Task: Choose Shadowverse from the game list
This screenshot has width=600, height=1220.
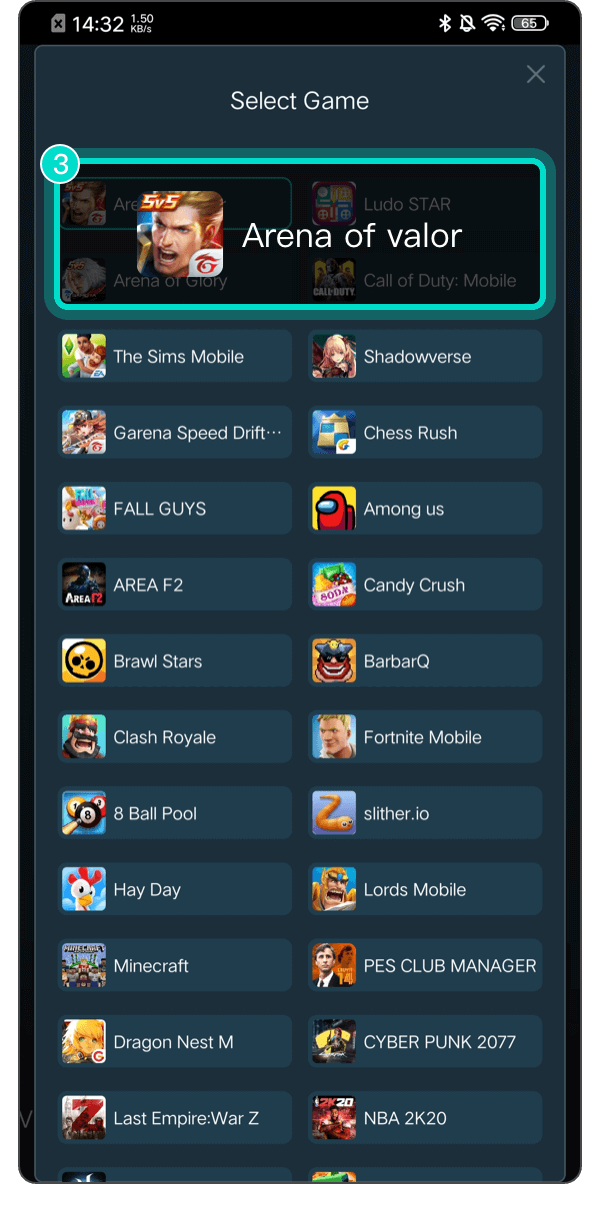Action: (x=425, y=357)
